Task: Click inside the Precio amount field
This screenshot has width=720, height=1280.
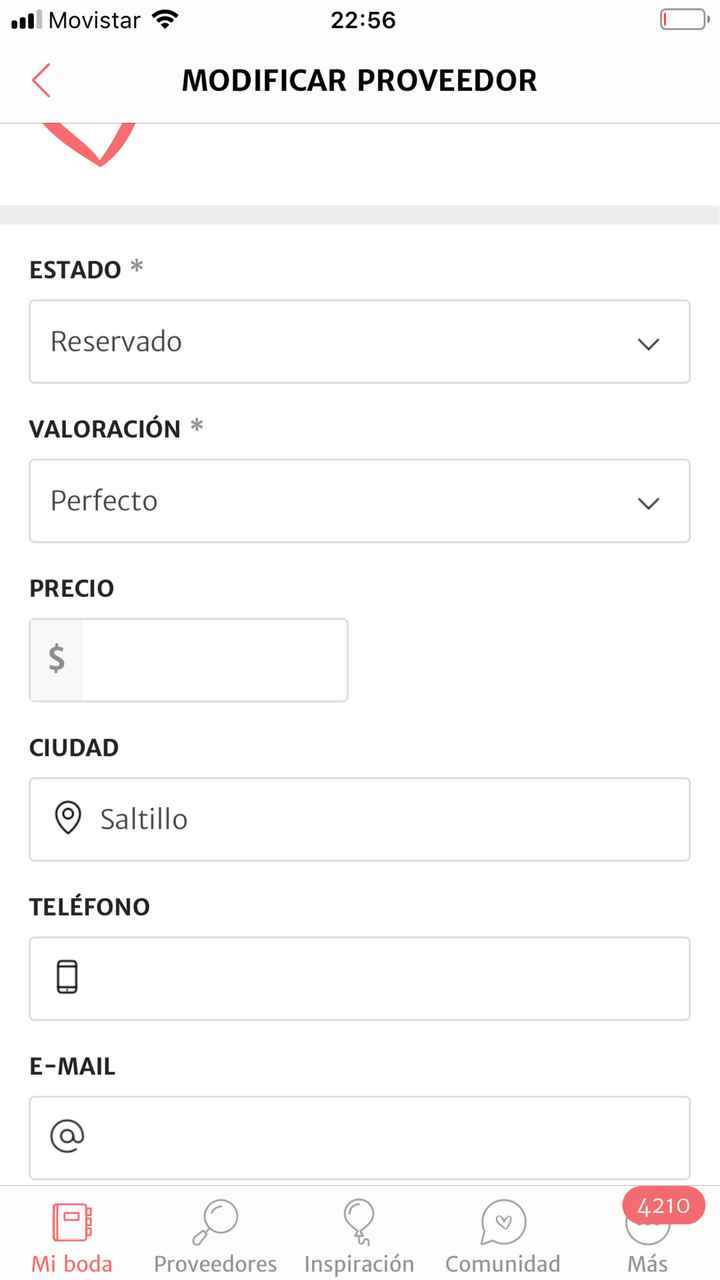Action: 215,659
